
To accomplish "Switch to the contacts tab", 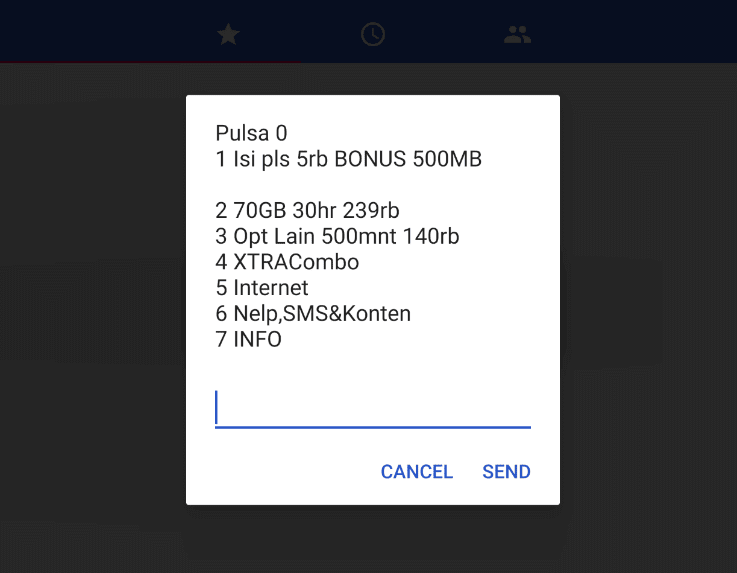I will pos(517,35).
